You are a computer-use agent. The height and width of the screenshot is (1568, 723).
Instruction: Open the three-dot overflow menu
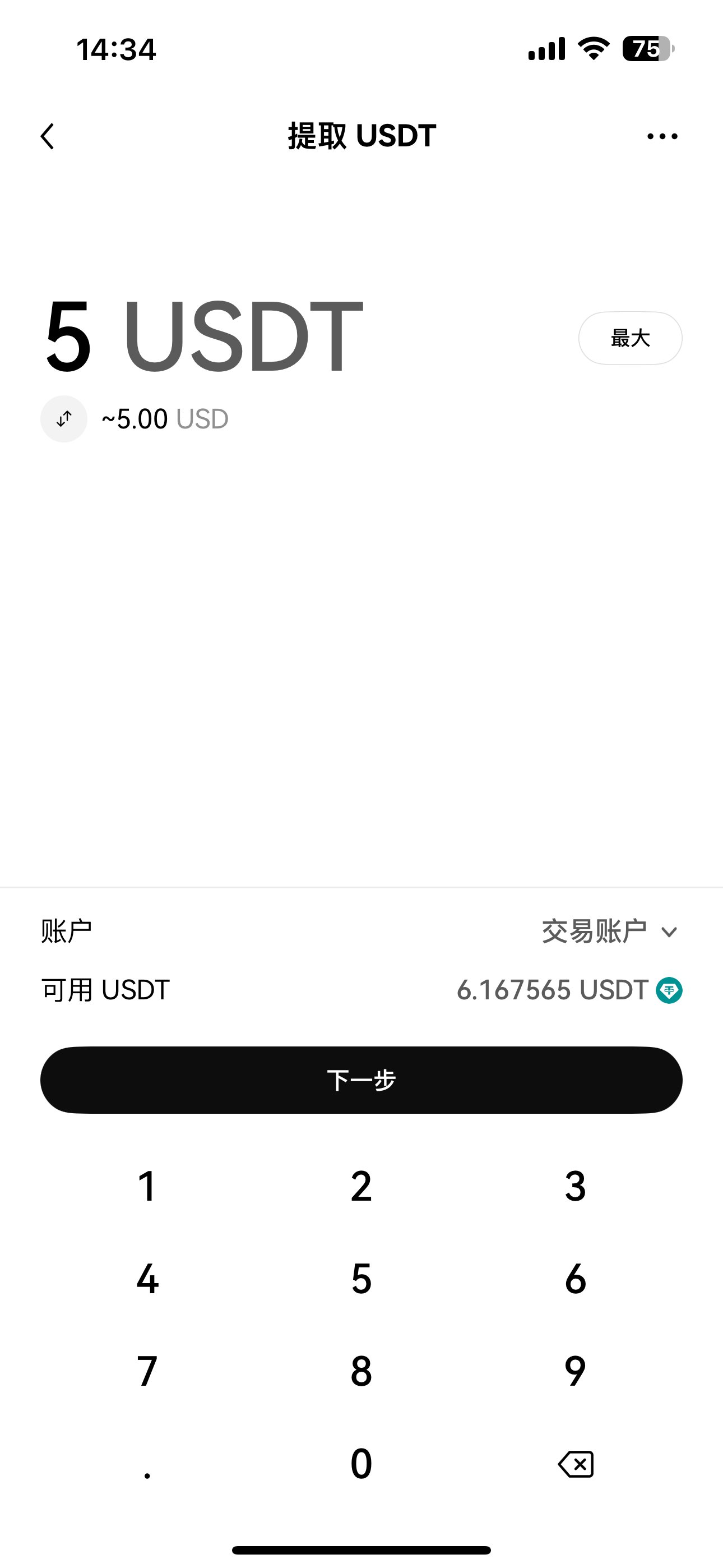[662, 136]
